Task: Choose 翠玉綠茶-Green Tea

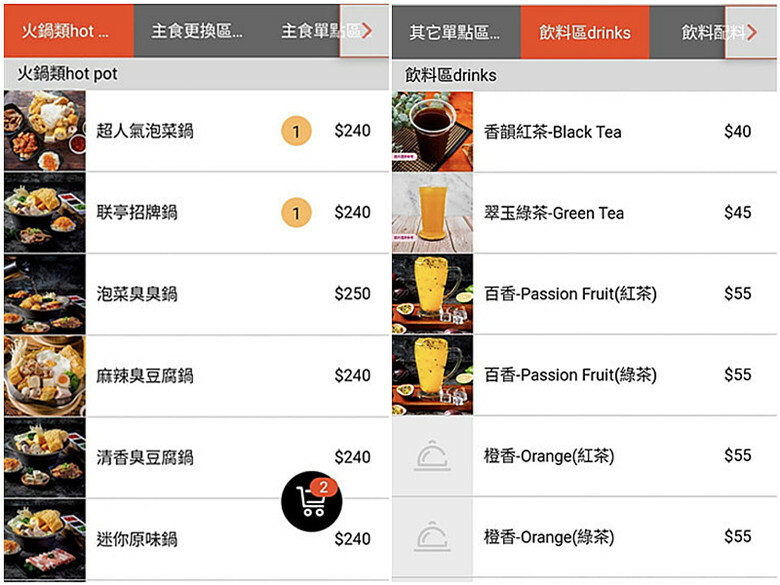Action: tap(585, 213)
